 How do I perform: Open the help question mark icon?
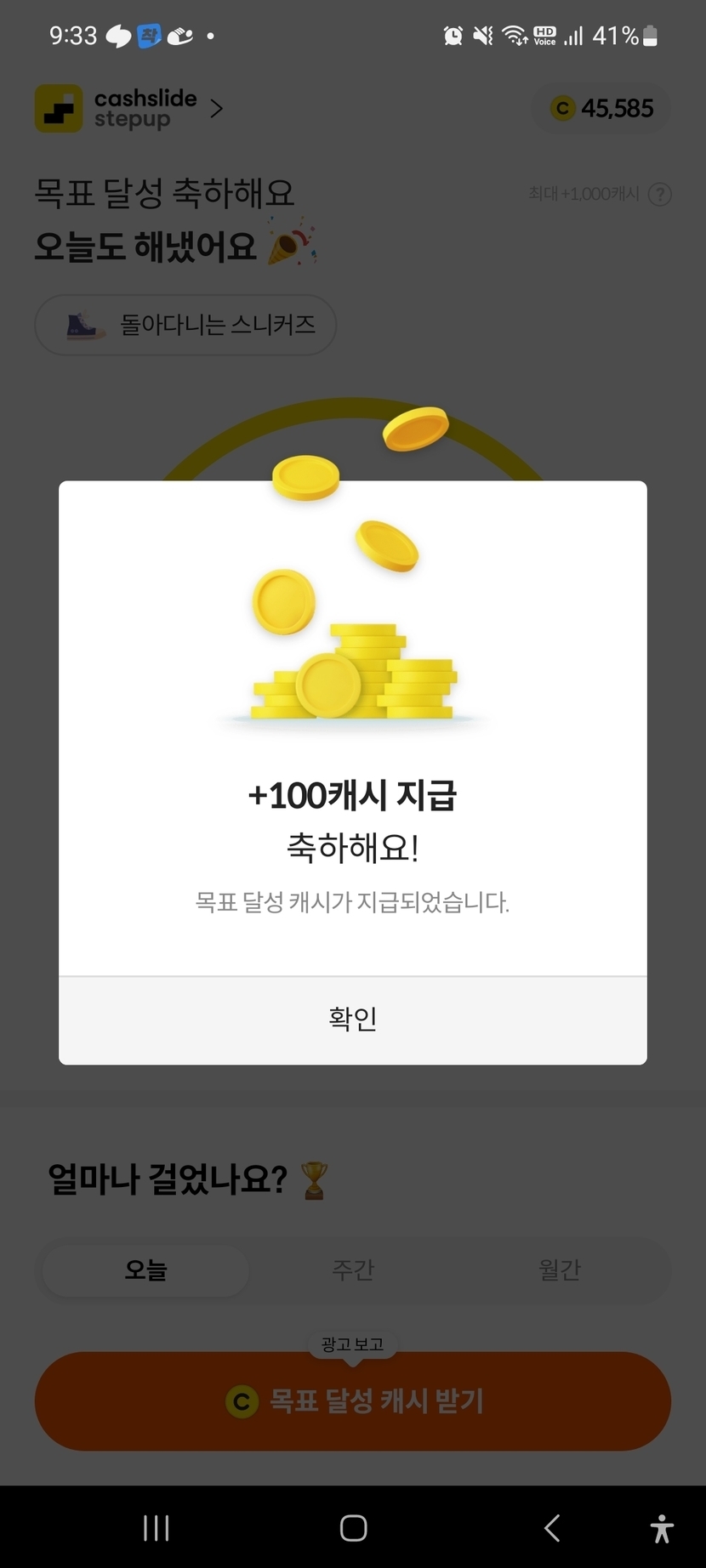(660, 195)
